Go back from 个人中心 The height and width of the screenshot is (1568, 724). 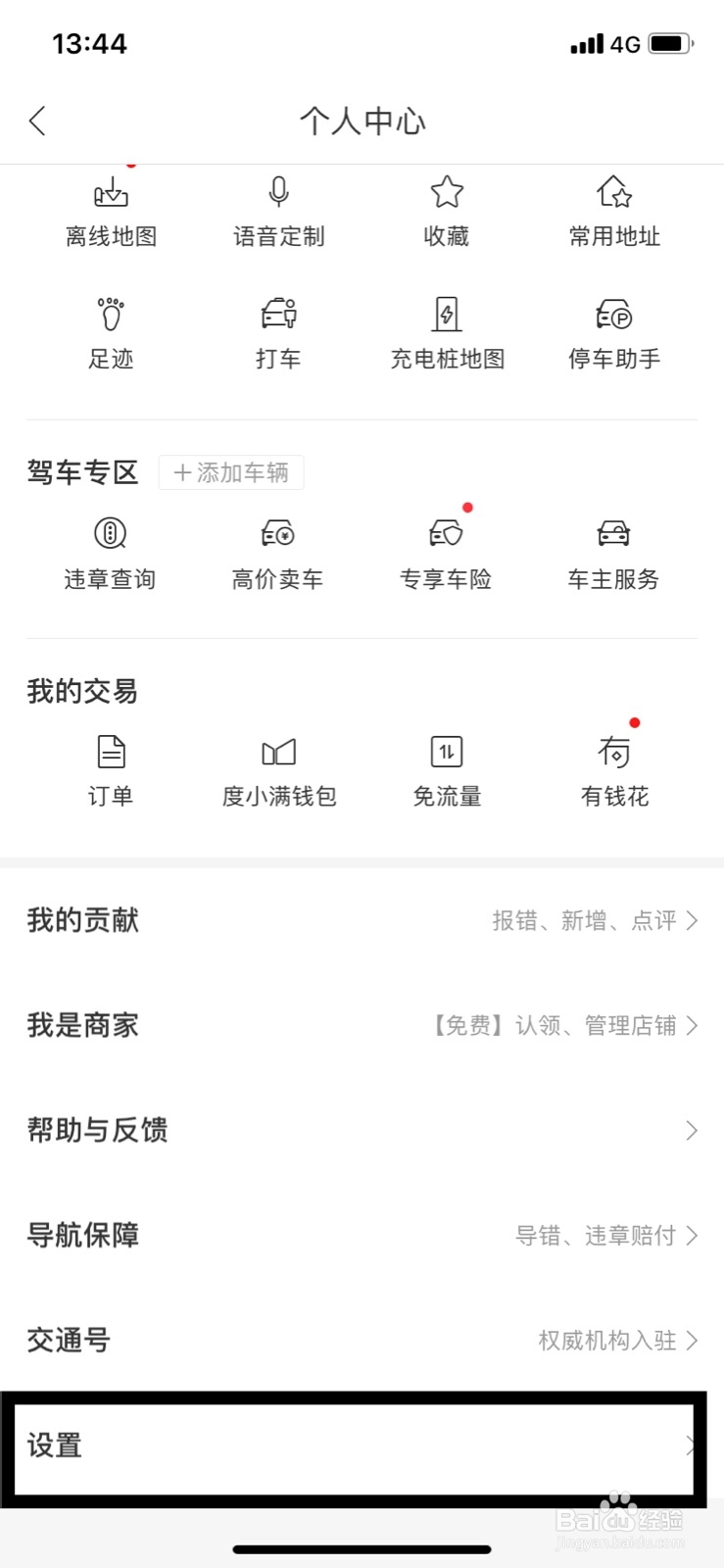coord(37,122)
